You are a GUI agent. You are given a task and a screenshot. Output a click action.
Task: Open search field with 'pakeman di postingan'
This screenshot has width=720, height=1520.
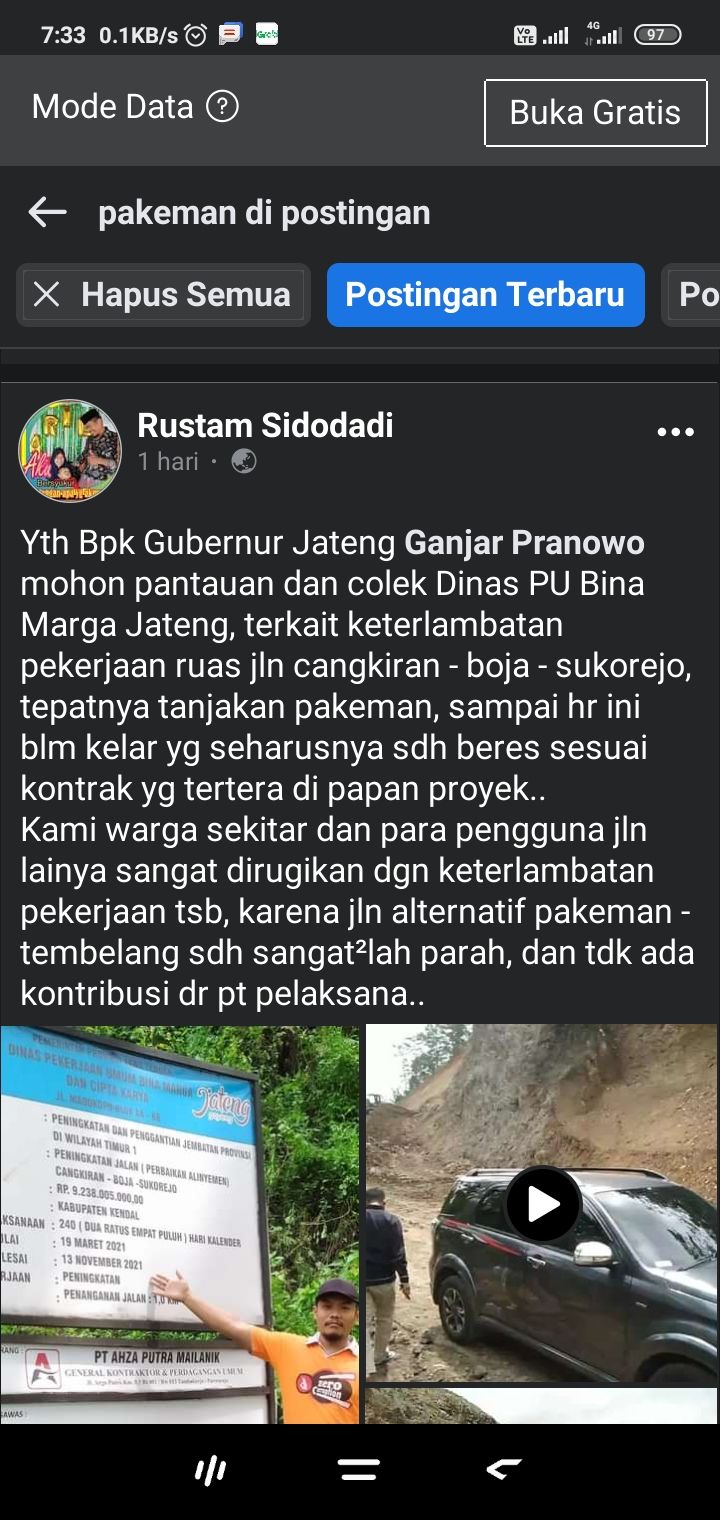[x=264, y=213]
